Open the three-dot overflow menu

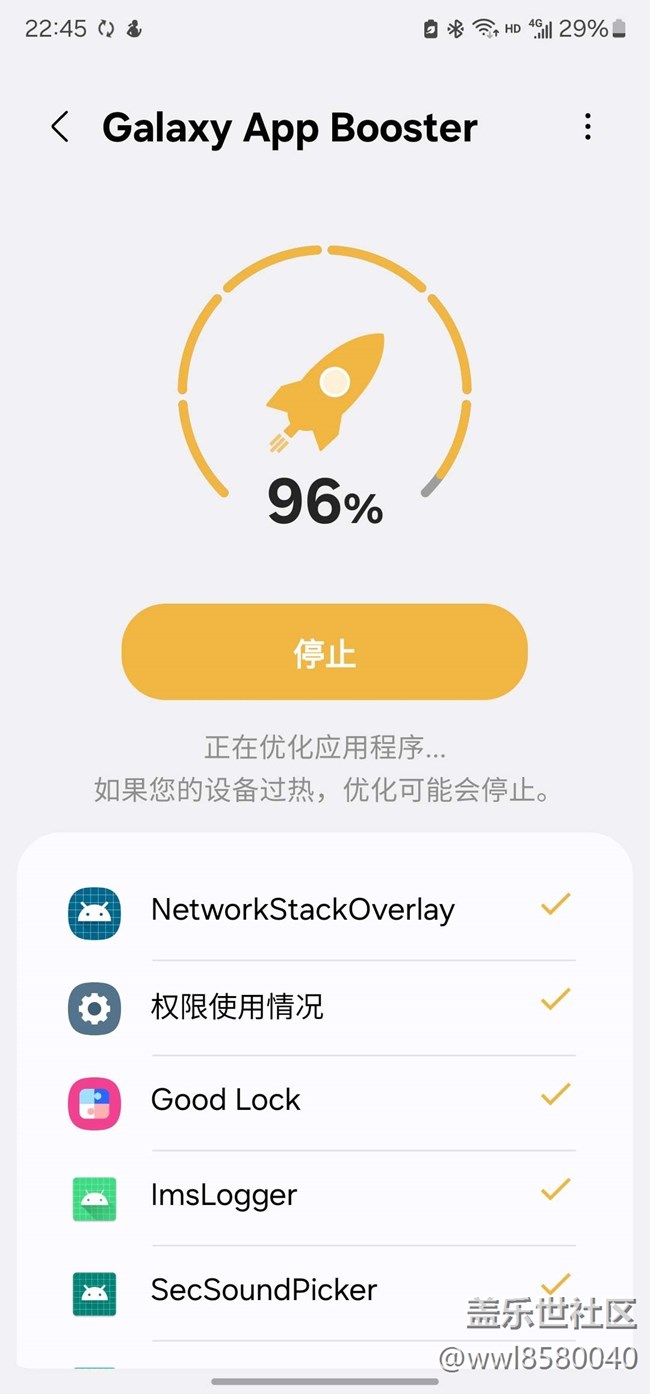[588, 127]
